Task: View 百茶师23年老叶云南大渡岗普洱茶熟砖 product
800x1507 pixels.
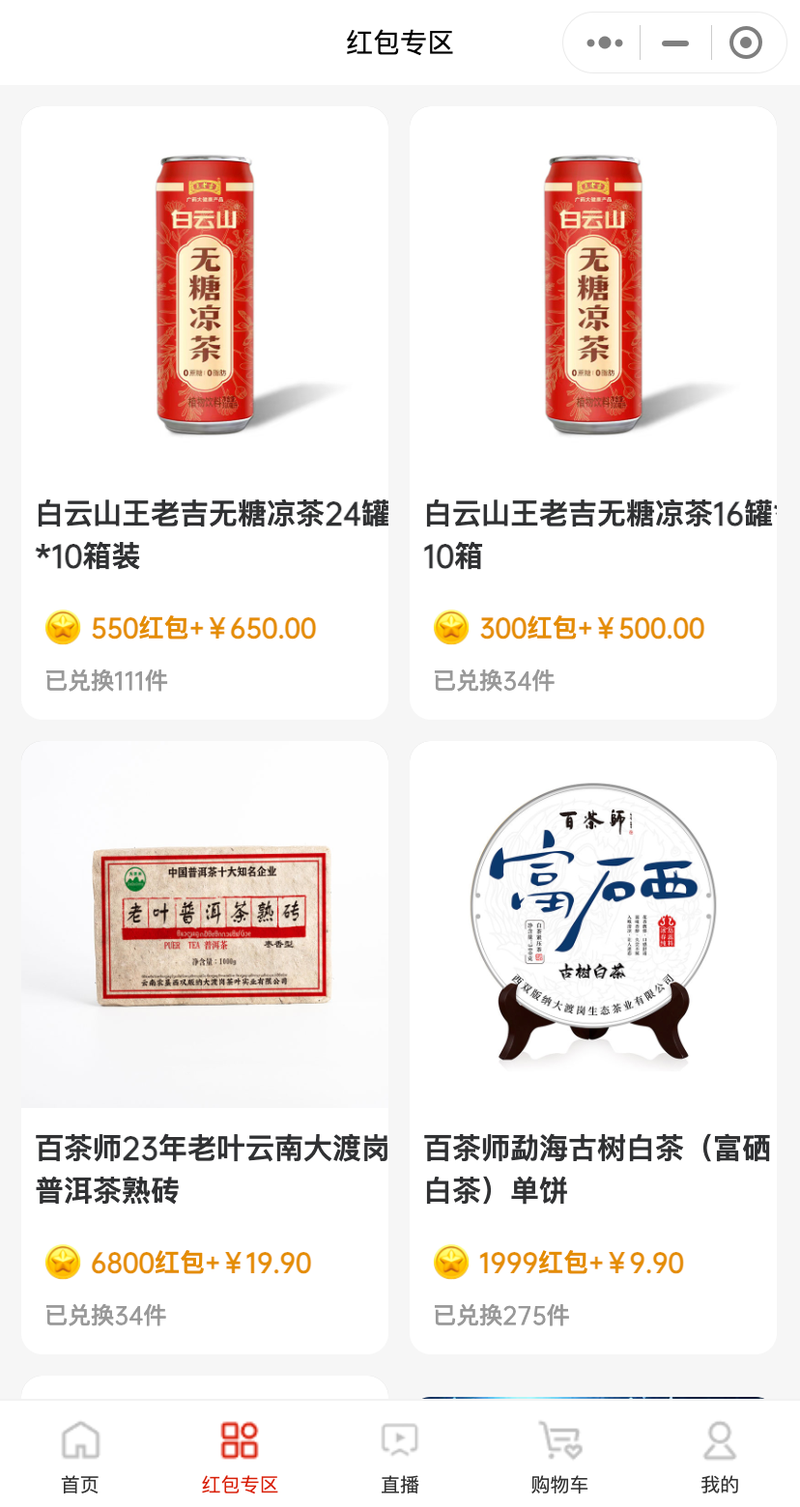Action: pos(205,1047)
